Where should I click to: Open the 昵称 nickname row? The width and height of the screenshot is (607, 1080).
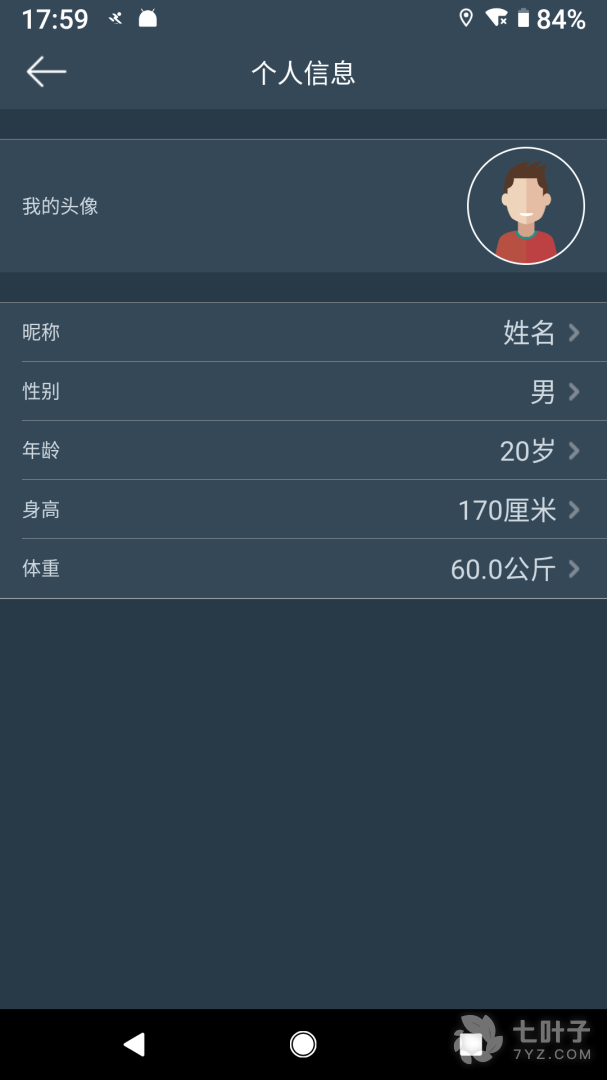pyautogui.click(x=303, y=332)
